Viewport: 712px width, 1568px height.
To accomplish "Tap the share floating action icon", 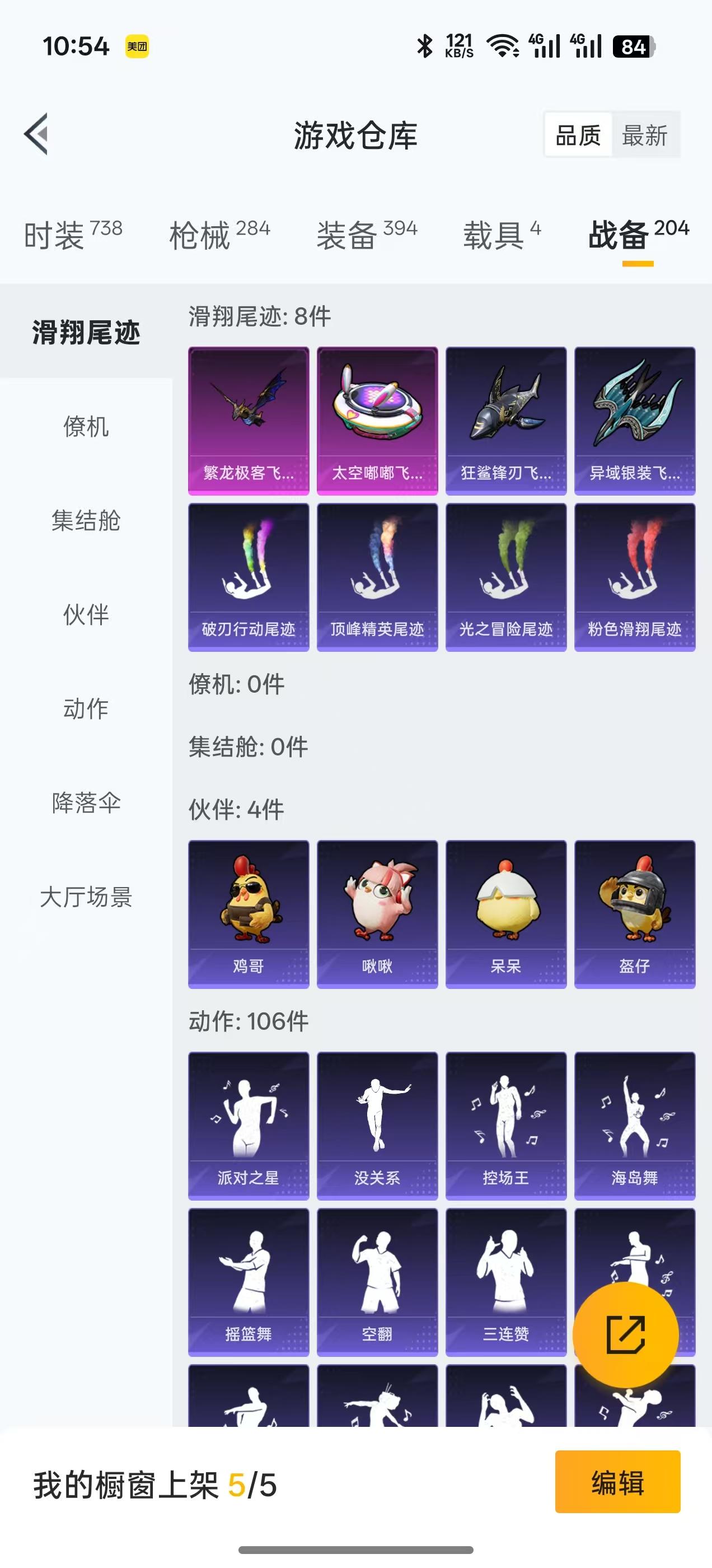I will pyautogui.click(x=627, y=1334).
